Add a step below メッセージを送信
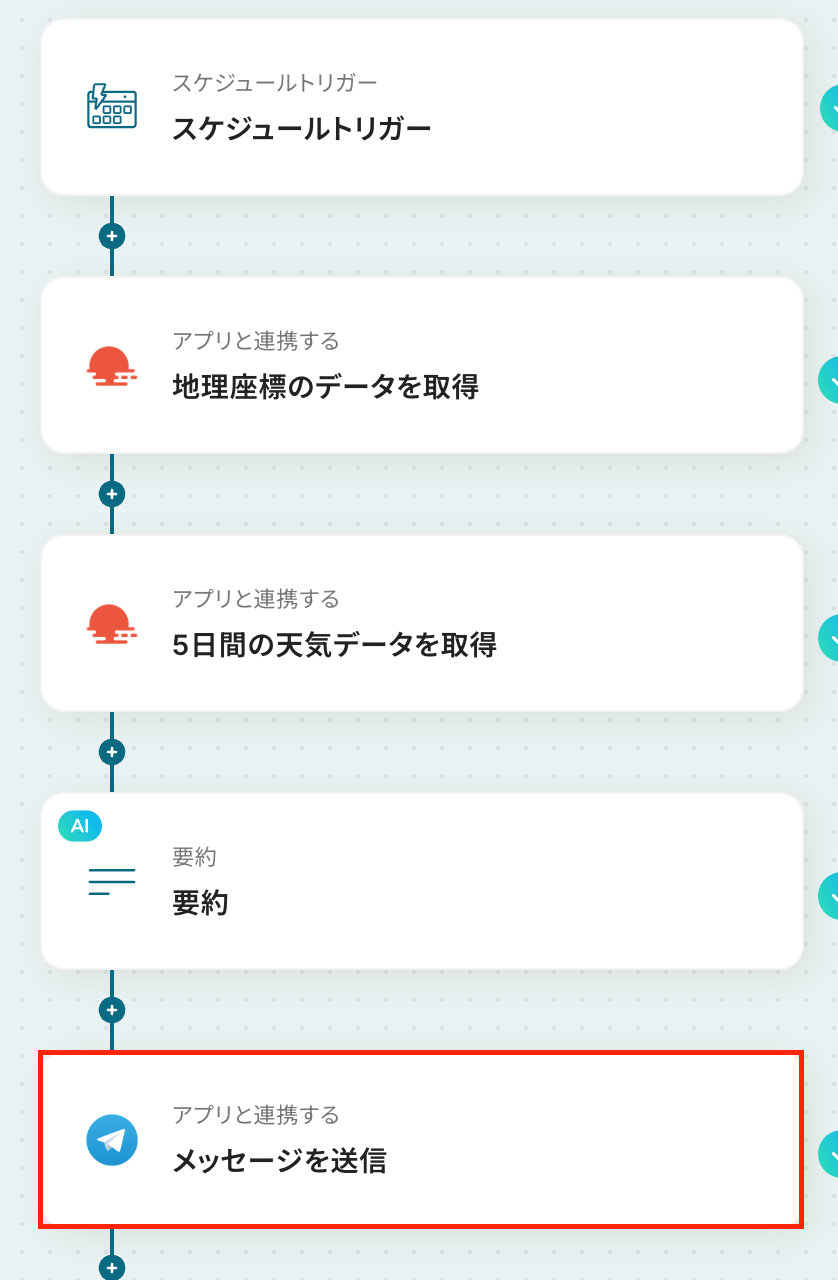Viewport: 838px width, 1280px height. click(x=112, y=1267)
